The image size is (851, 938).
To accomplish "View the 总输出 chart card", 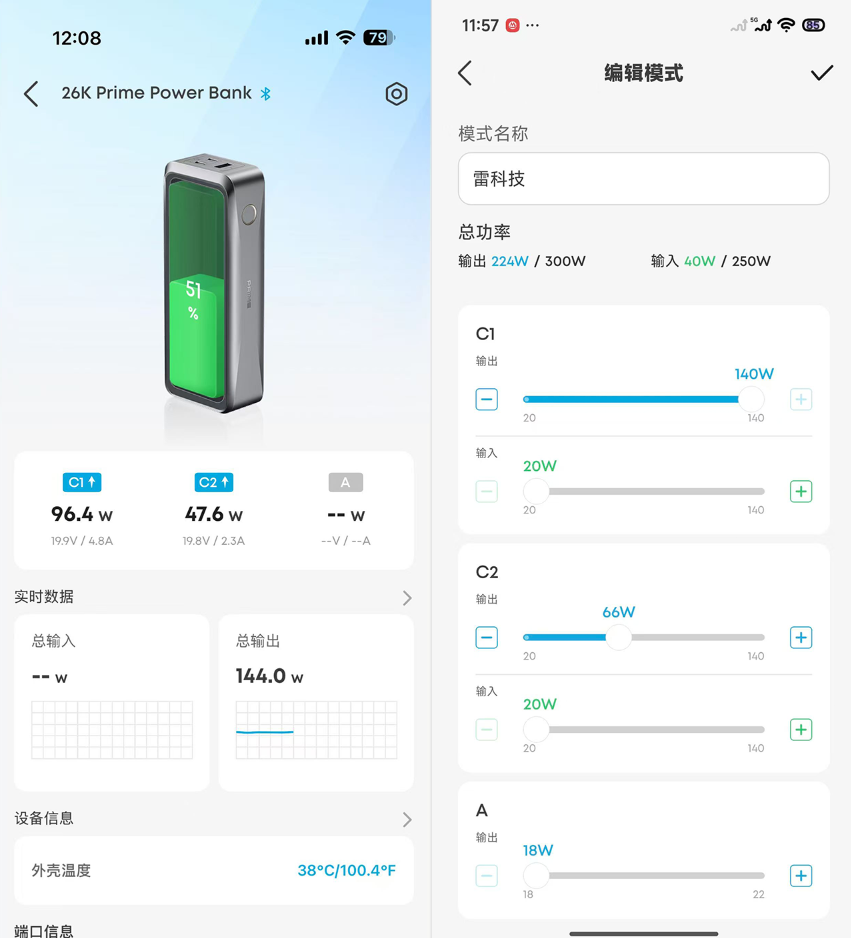I will (x=316, y=702).
